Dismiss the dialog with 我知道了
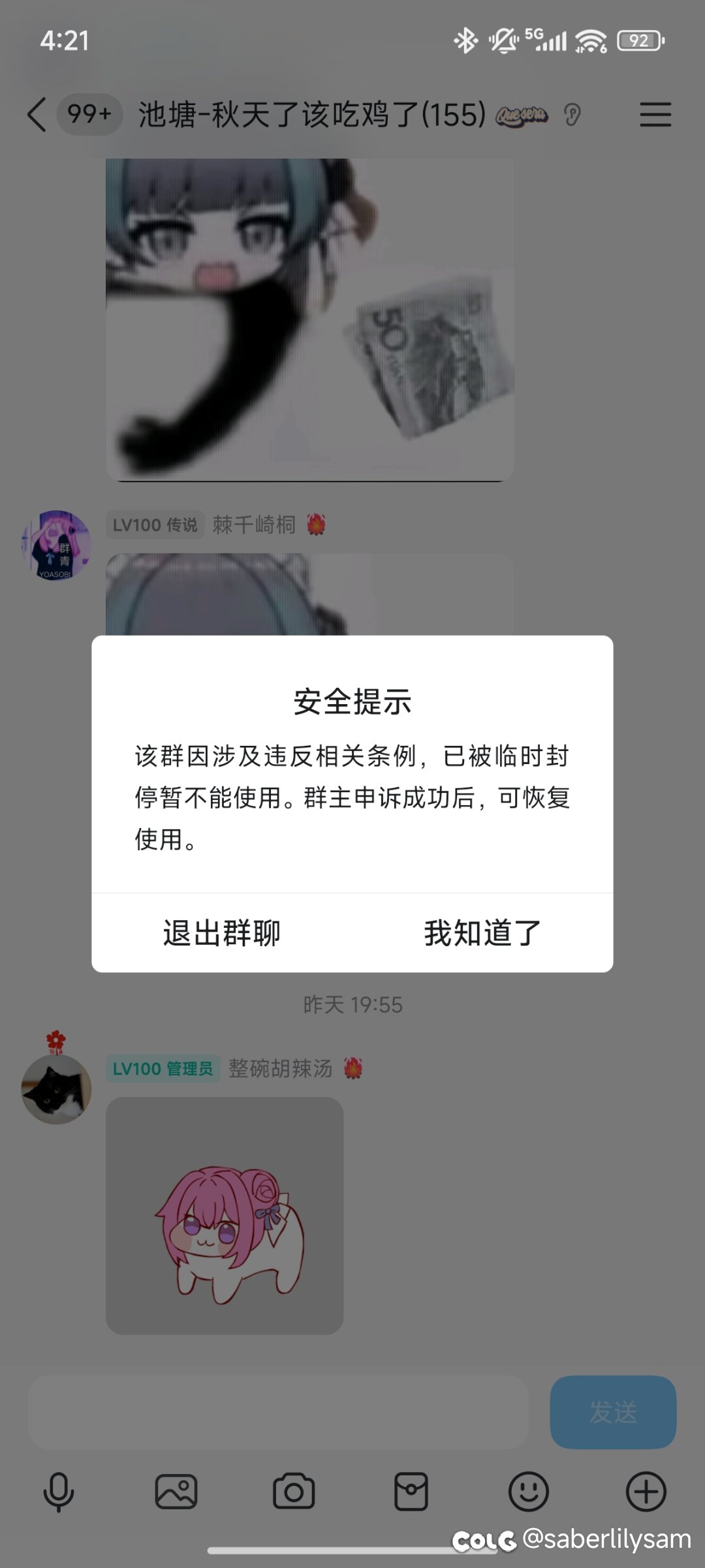Screen dimensions: 705x1568 click(x=482, y=932)
